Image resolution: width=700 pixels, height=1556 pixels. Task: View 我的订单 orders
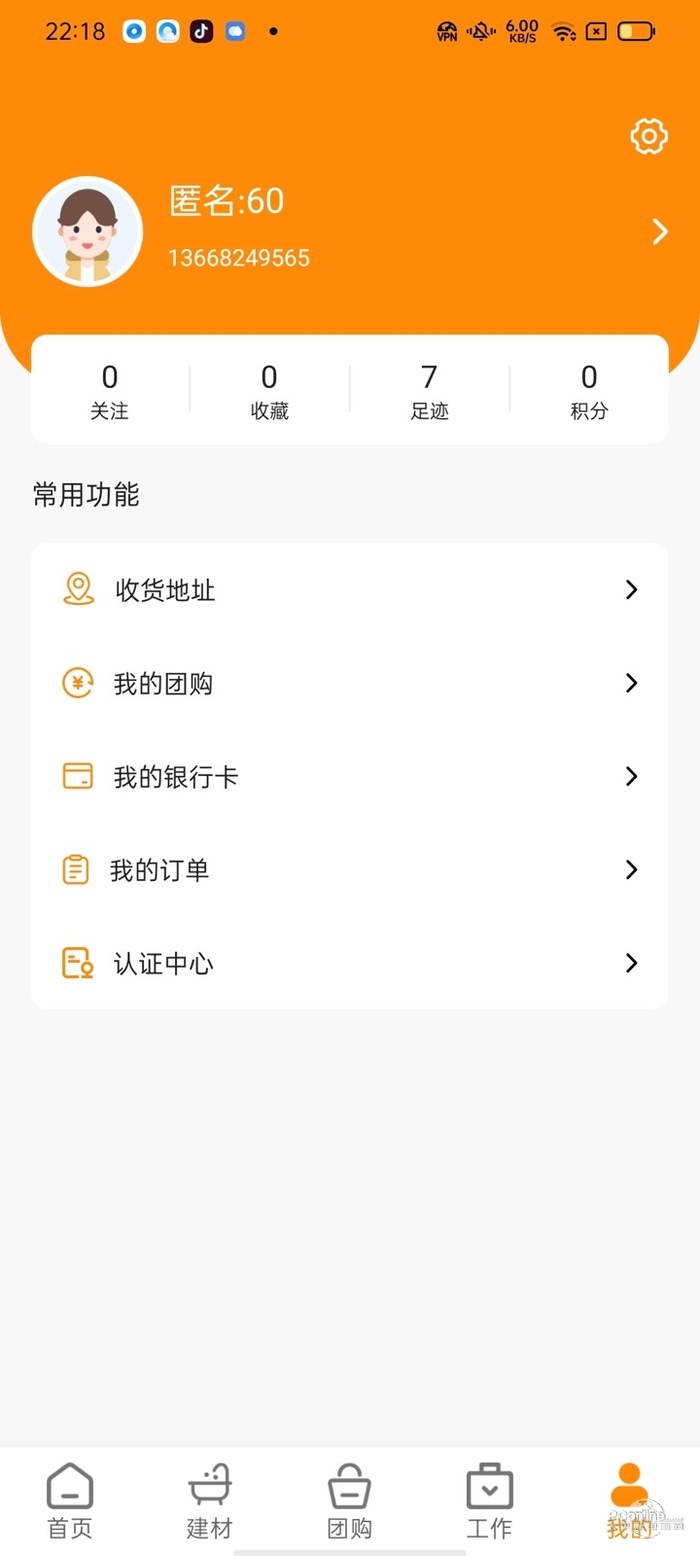point(349,870)
